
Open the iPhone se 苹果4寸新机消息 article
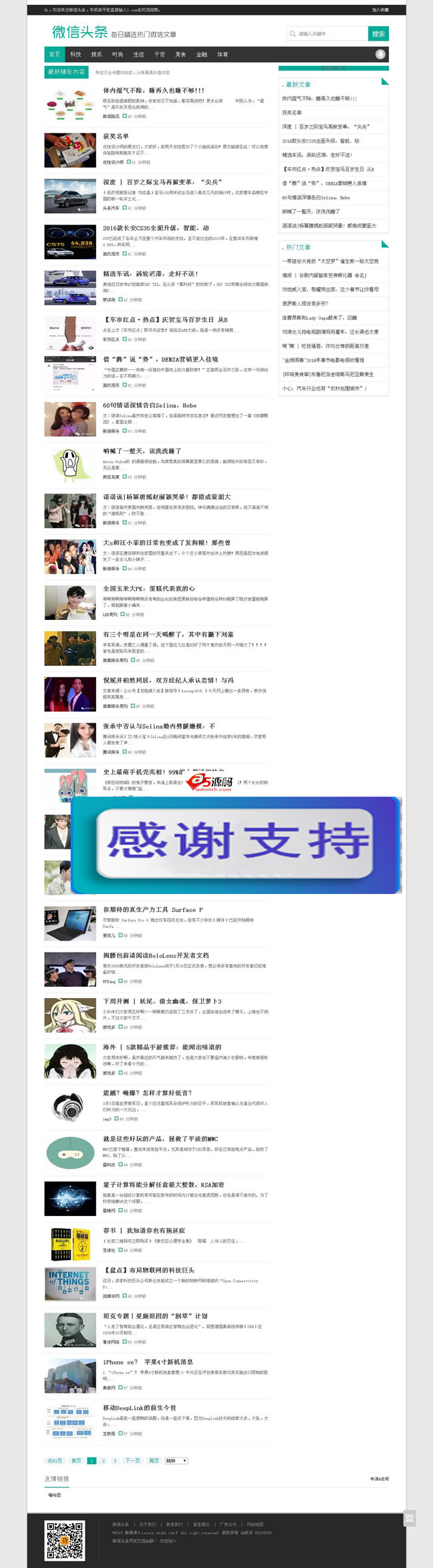pos(148,1362)
